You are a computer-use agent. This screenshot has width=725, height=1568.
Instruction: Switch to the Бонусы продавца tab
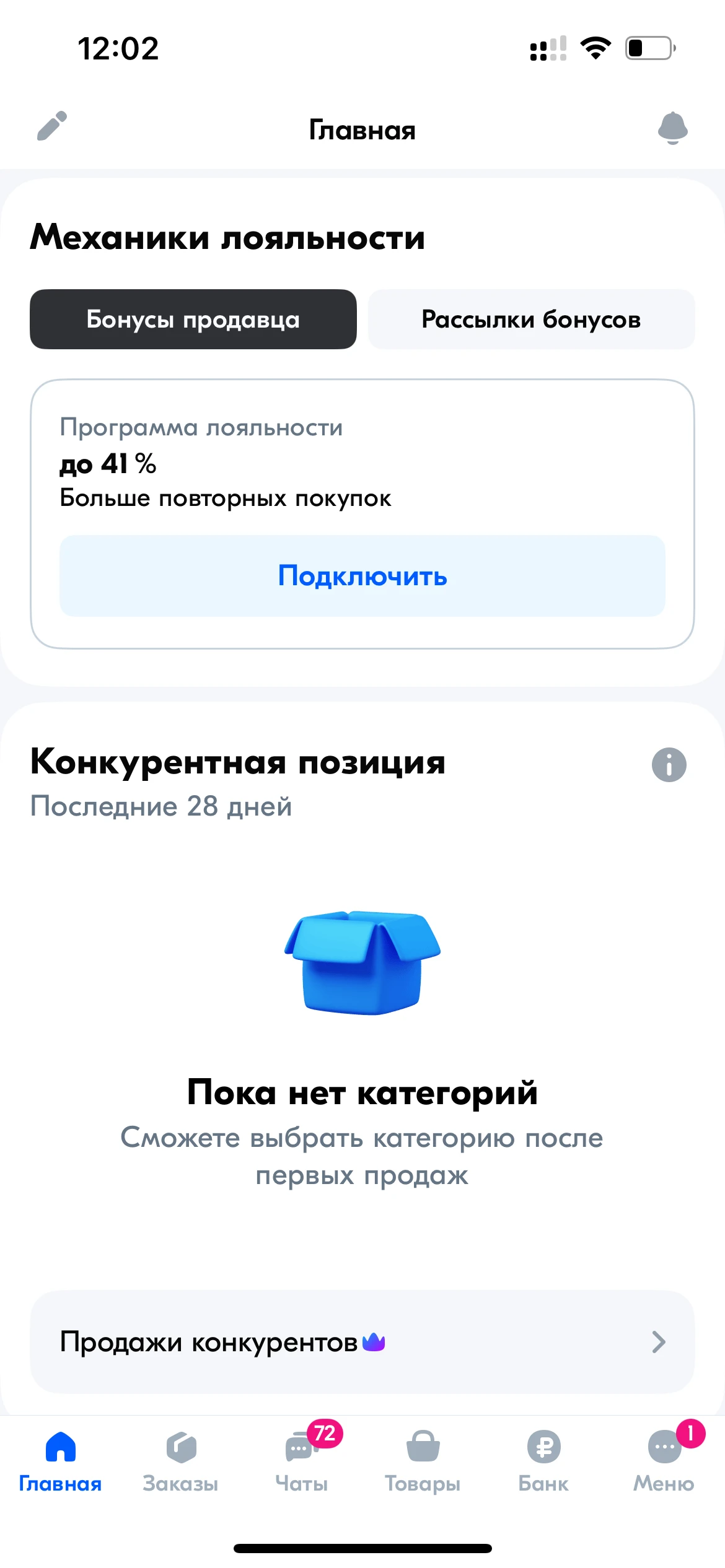pyautogui.click(x=193, y=320)
